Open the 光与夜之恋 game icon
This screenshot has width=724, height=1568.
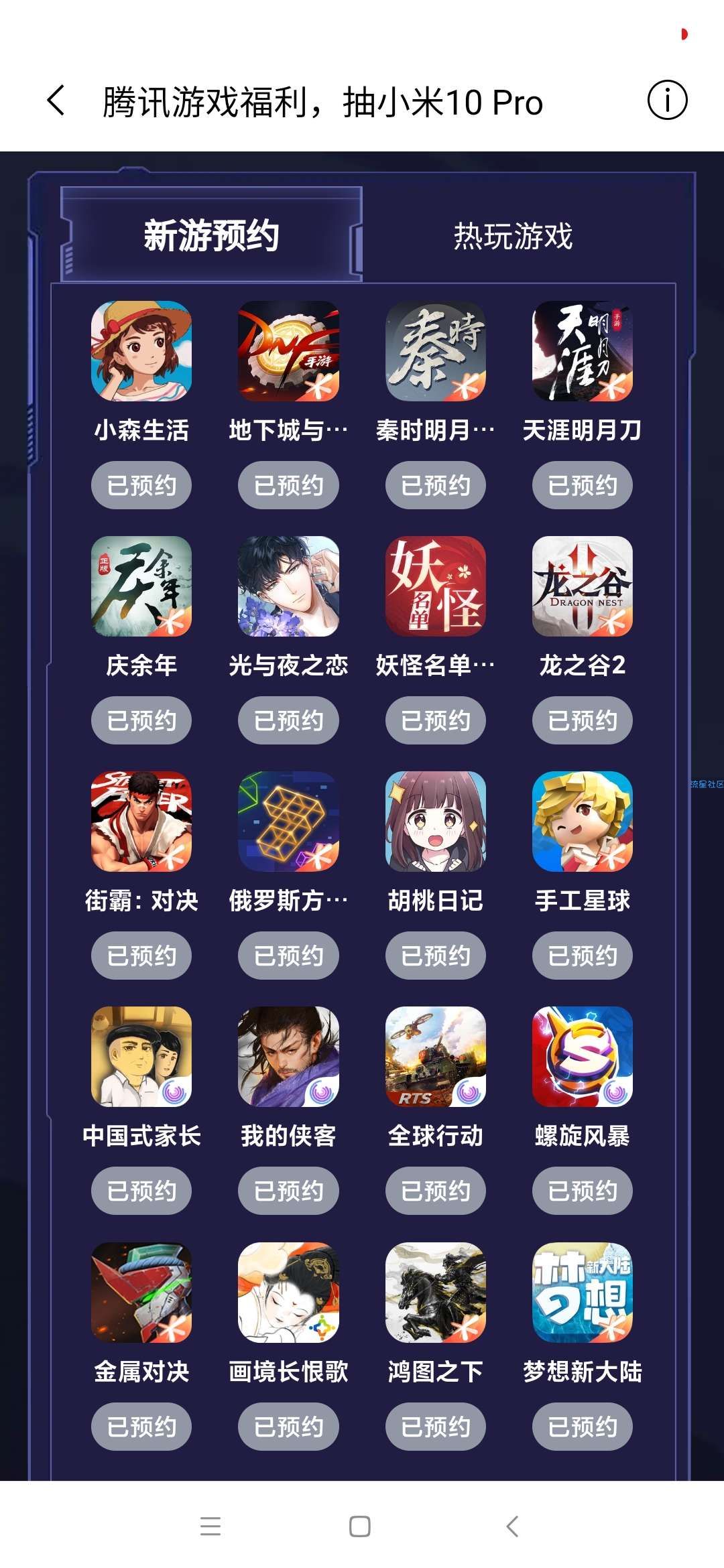[x=288, y=586]
